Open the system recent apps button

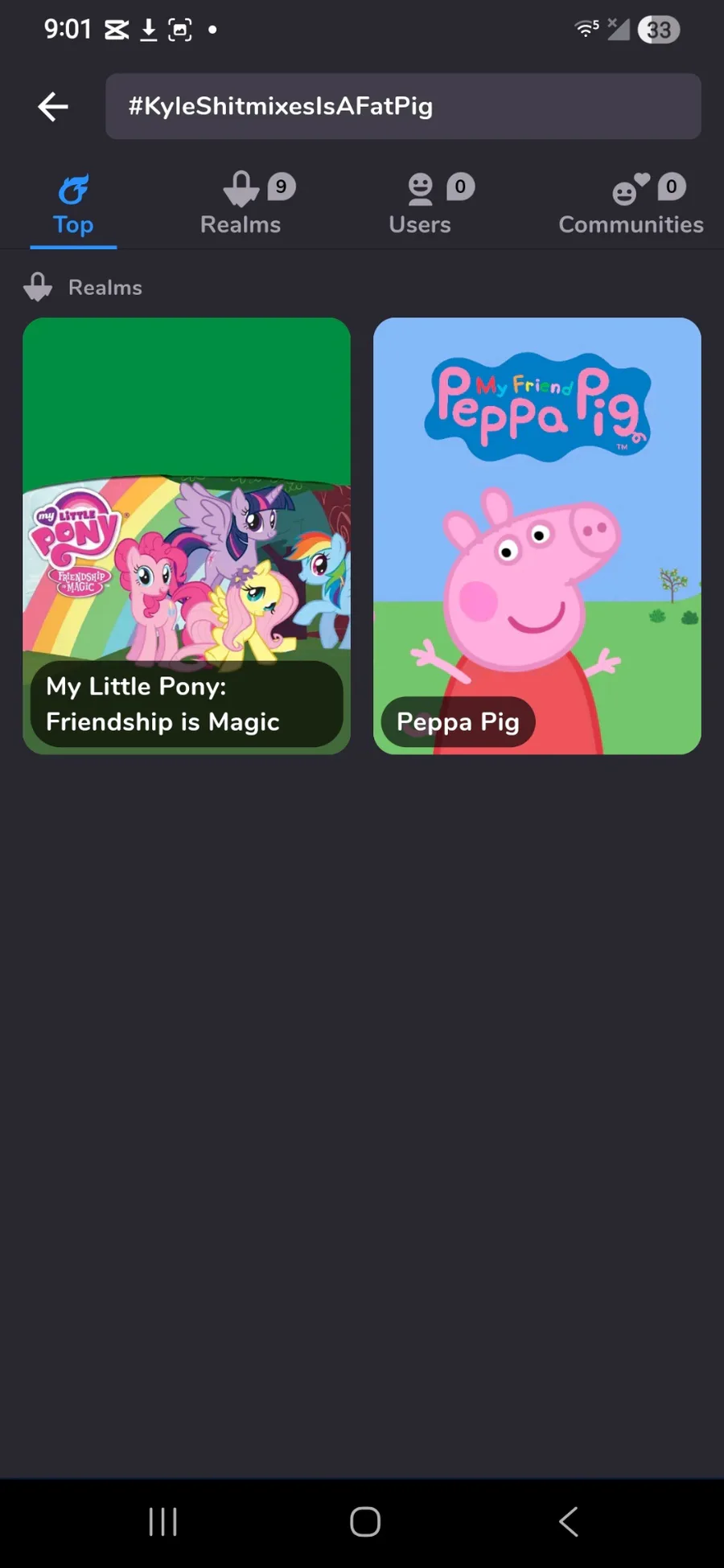pyautogui.click(x=162, y=1521)
